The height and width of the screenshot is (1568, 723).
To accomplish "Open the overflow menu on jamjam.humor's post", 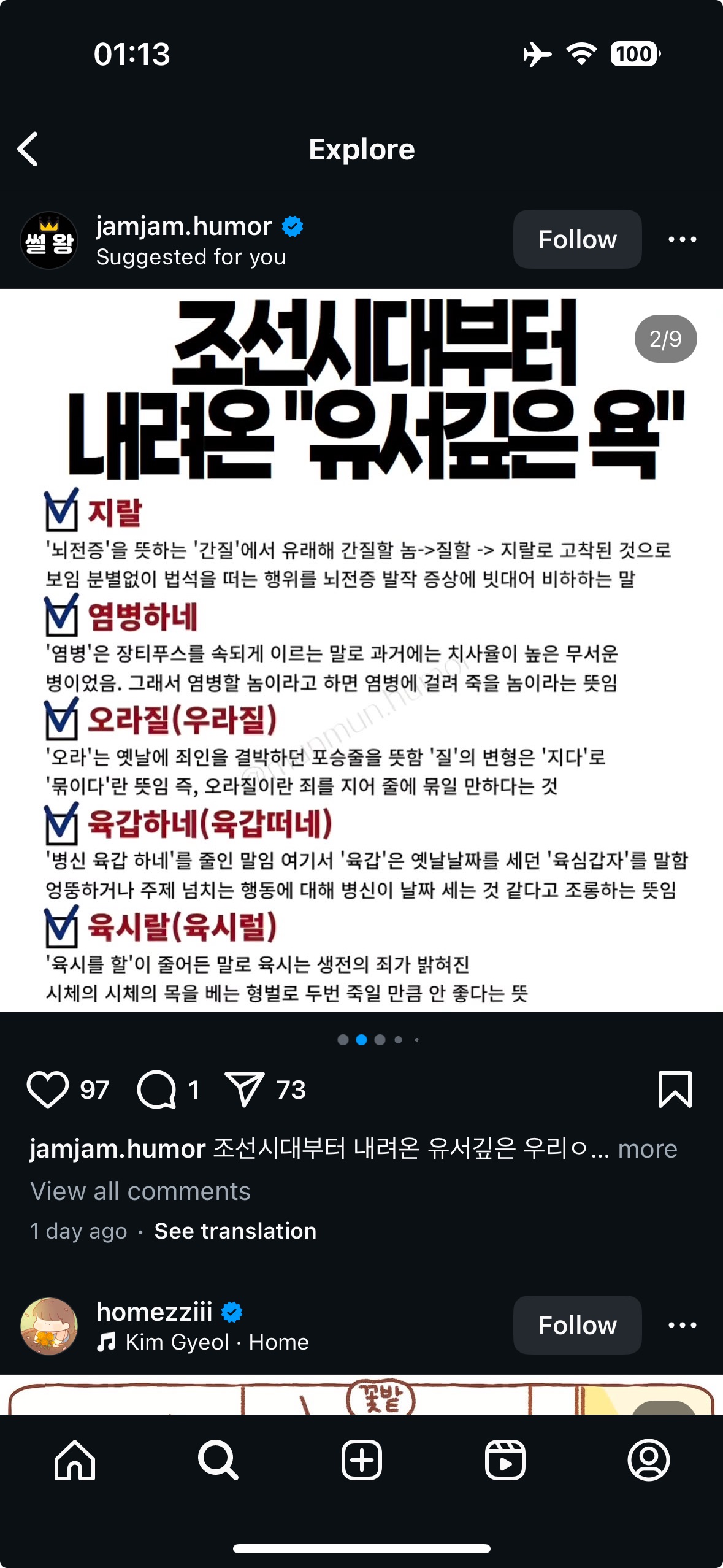I will pyautogui.click(x=682, y=239).
